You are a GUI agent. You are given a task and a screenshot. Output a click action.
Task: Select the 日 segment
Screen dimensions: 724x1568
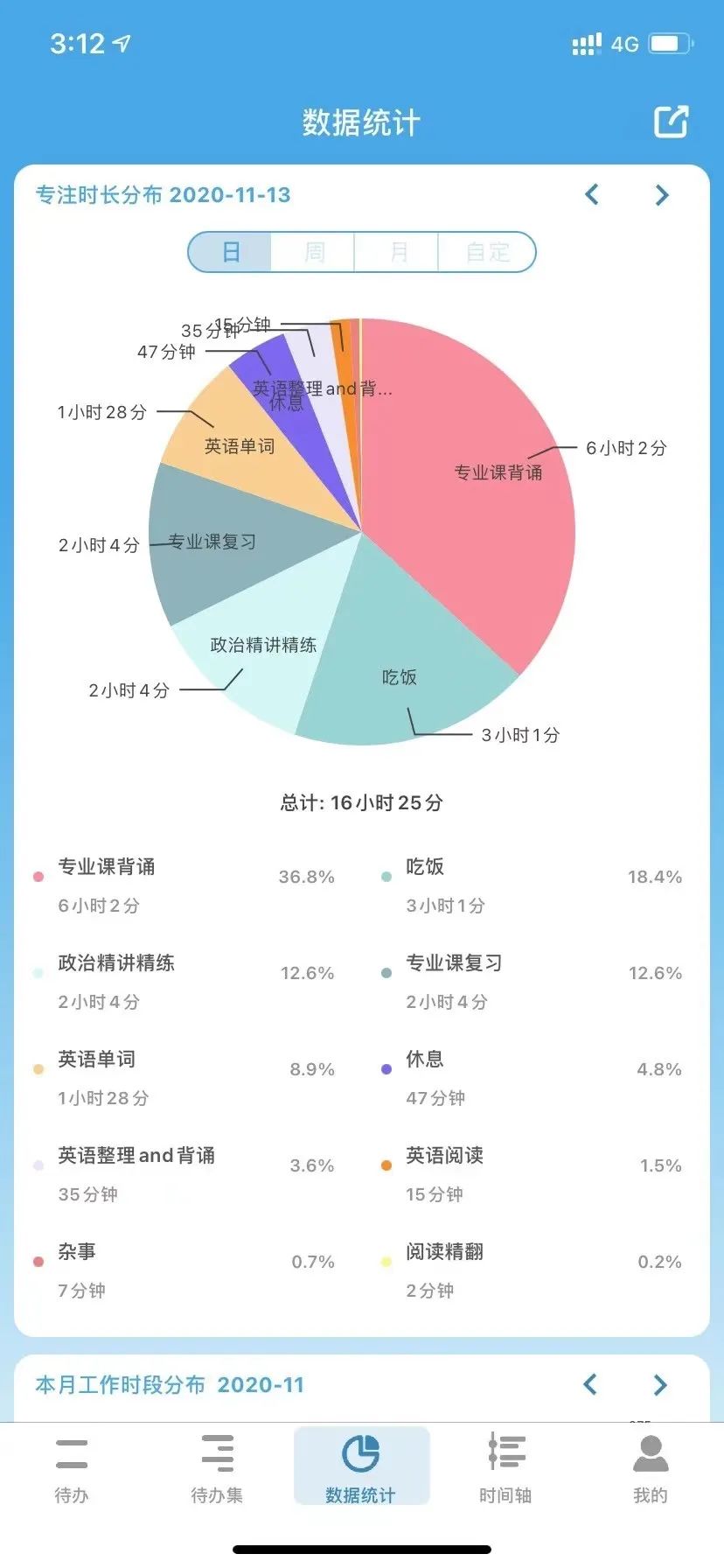[231, 252]
